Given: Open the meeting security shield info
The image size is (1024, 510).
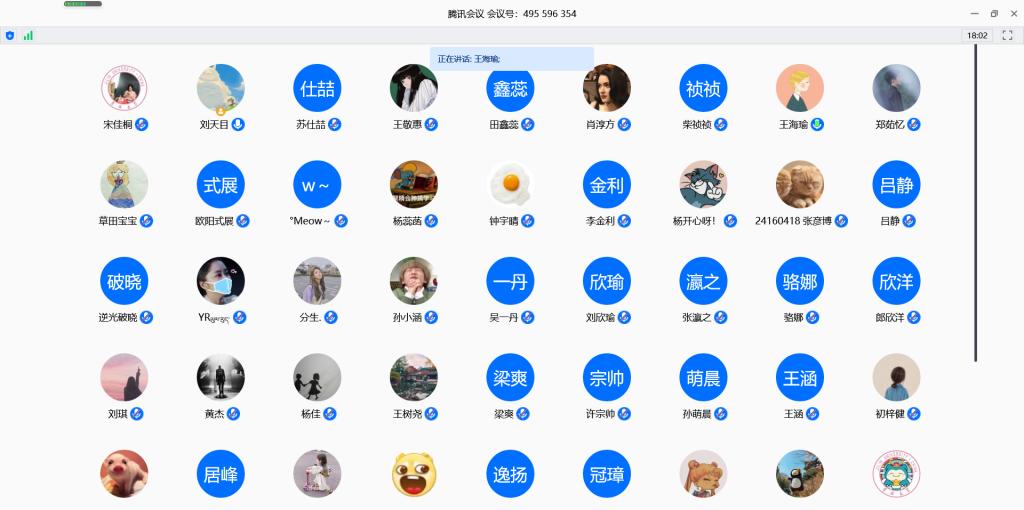Looking at the screenshot, I should click(10, 35).
